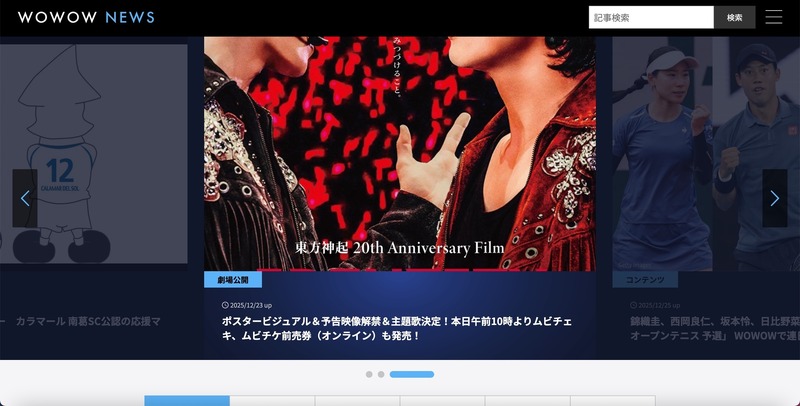
Task: Open the hamburger menu
Action: pyautogui.click(x=774, y=17)
